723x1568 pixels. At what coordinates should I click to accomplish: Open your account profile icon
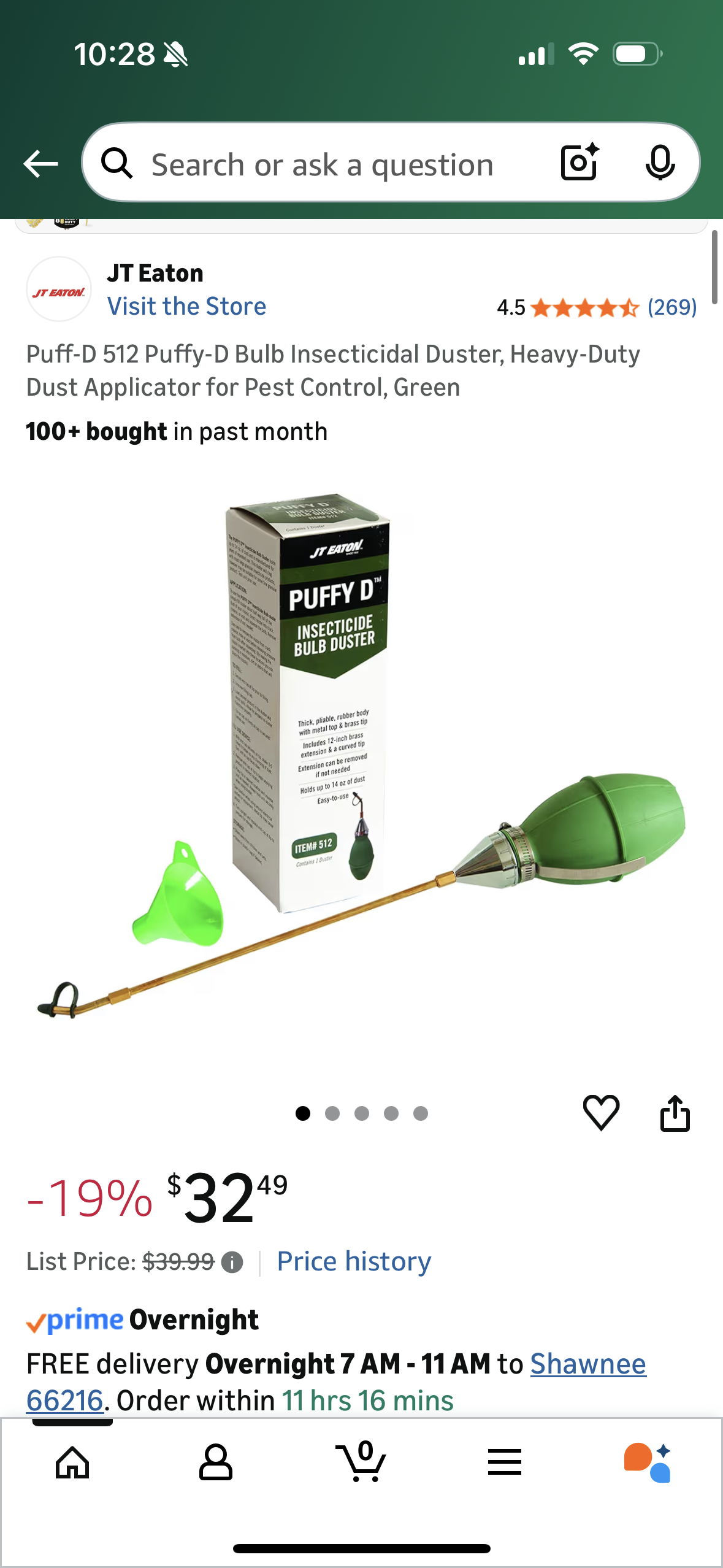[216, 1465]
